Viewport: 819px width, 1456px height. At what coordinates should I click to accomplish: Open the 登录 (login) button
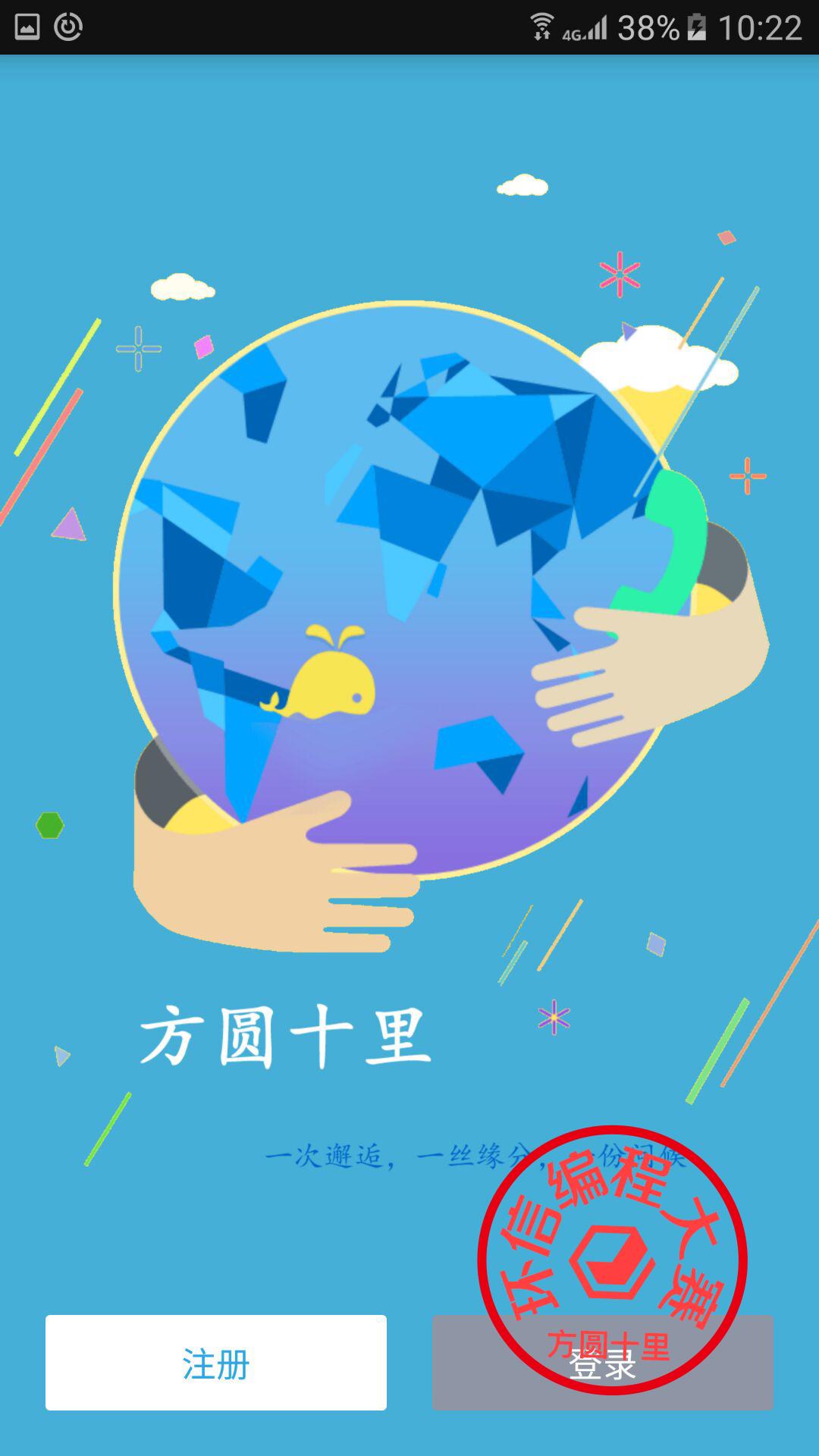point(602,1363)
